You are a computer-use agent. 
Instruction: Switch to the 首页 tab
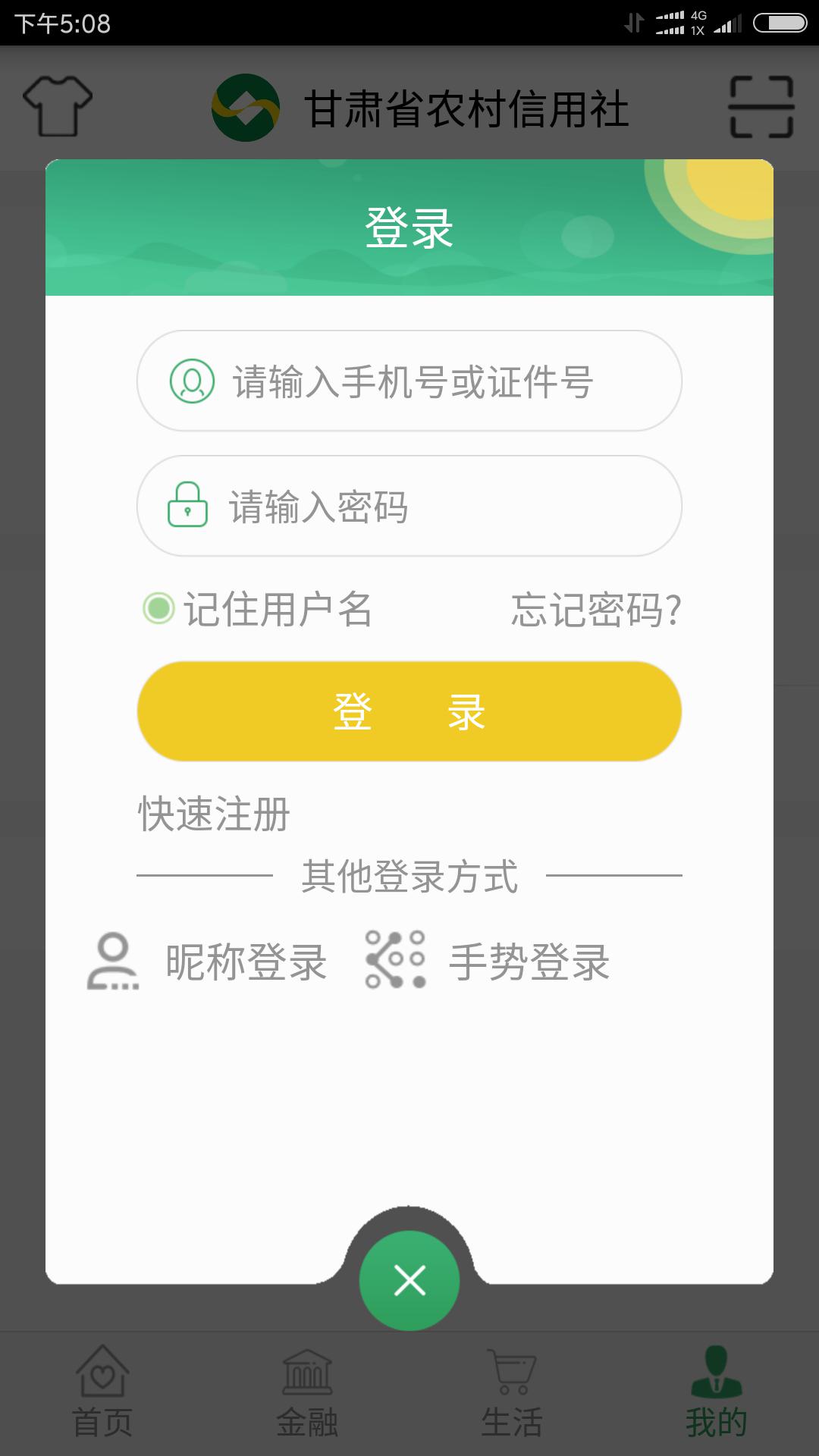pos(102,1392)
